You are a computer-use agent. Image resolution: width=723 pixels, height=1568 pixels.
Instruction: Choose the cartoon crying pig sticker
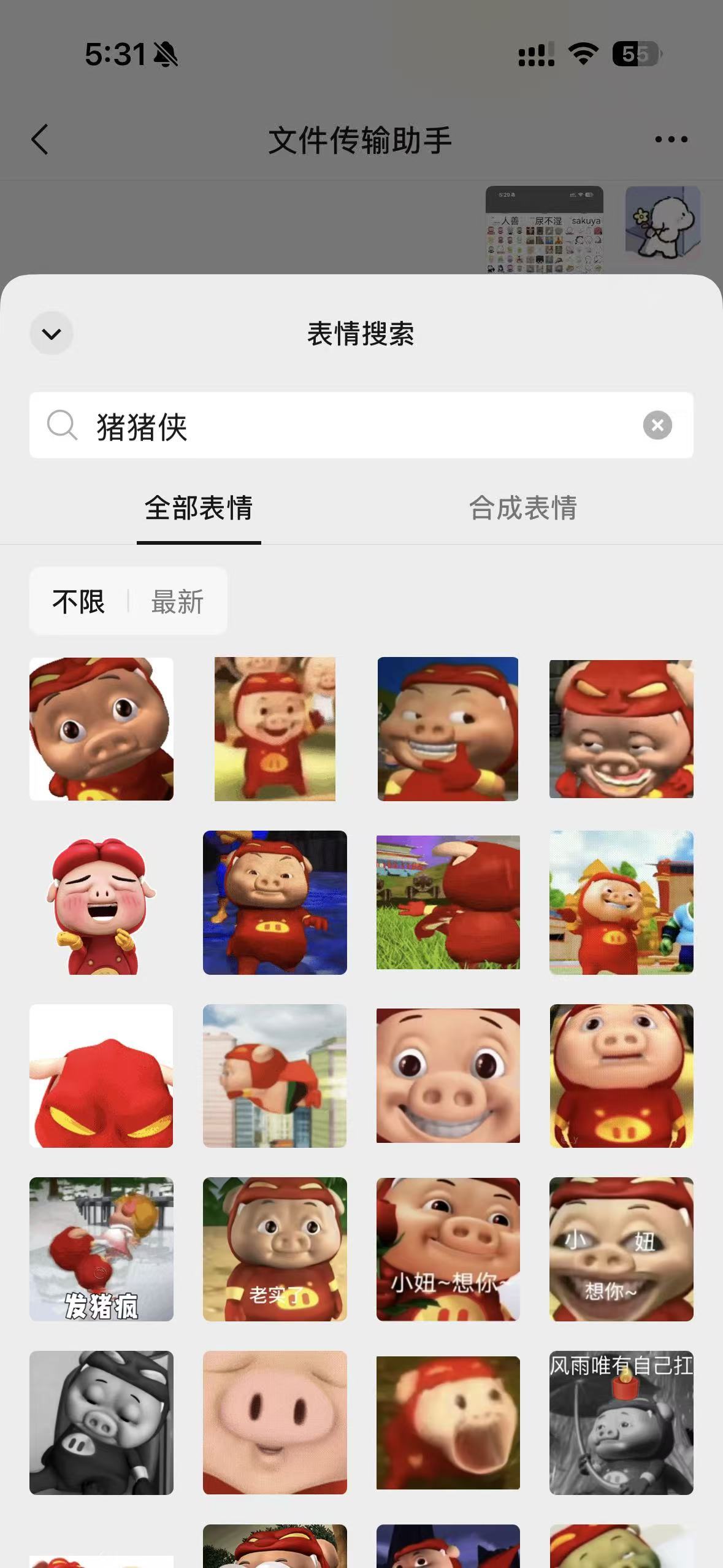101,902
